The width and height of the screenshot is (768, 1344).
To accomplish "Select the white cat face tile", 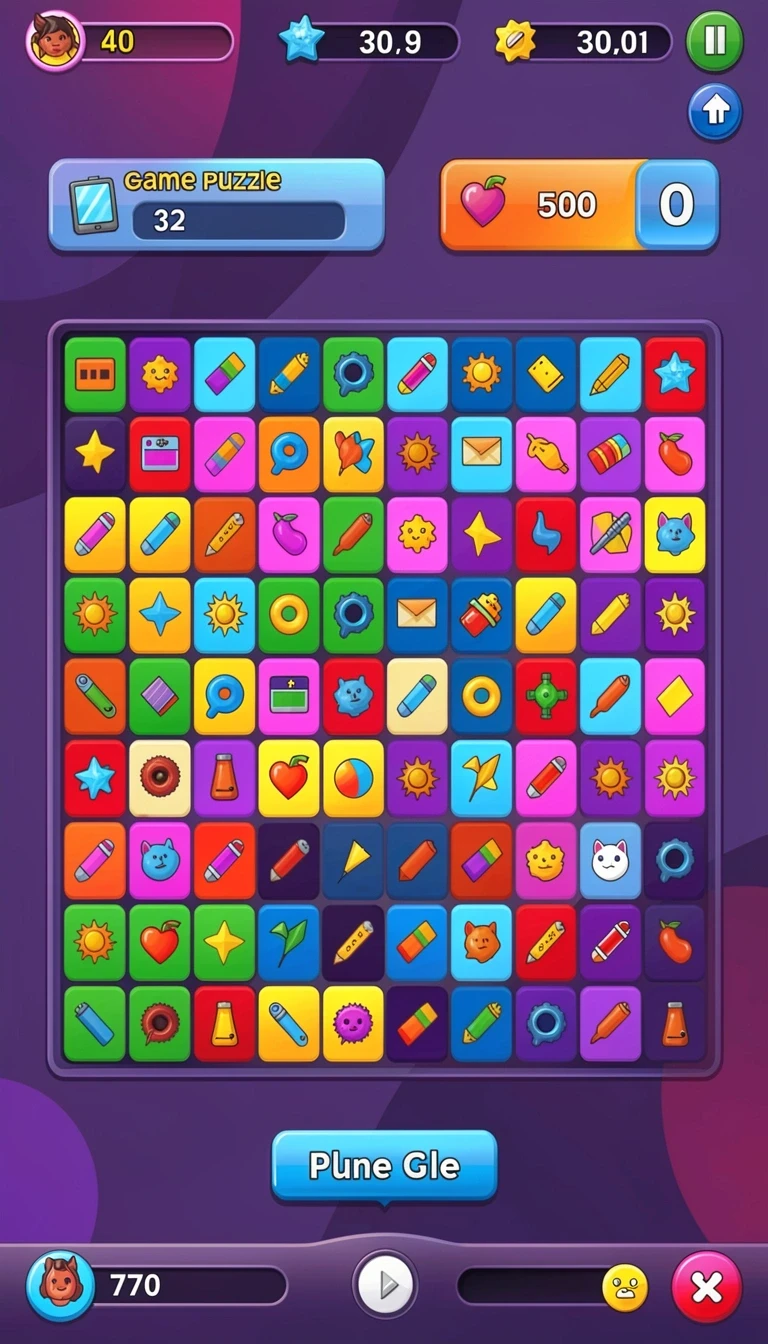I will coord(610,861).
